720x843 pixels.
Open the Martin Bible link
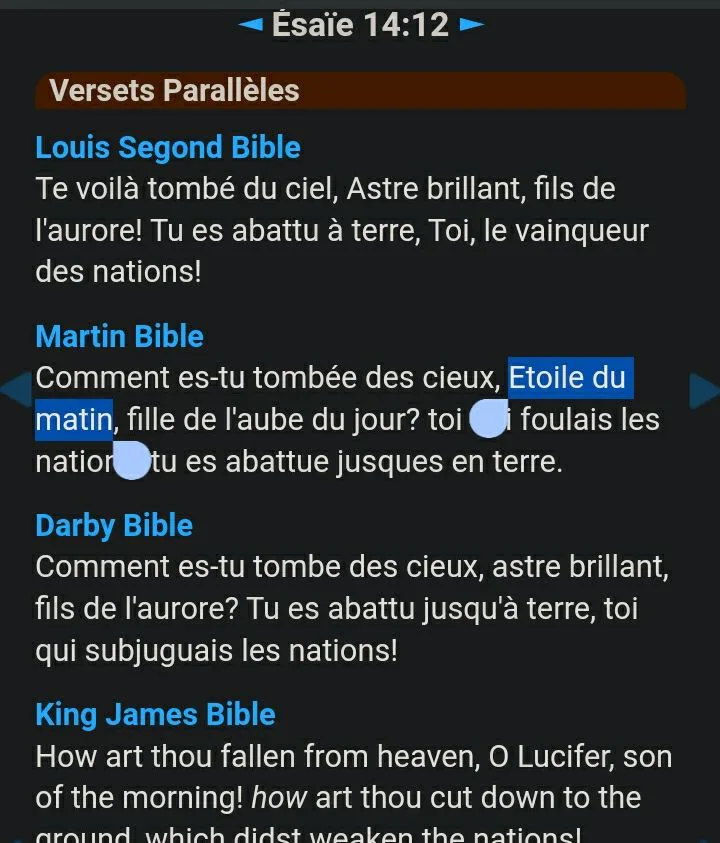click(x=119, y=337)
